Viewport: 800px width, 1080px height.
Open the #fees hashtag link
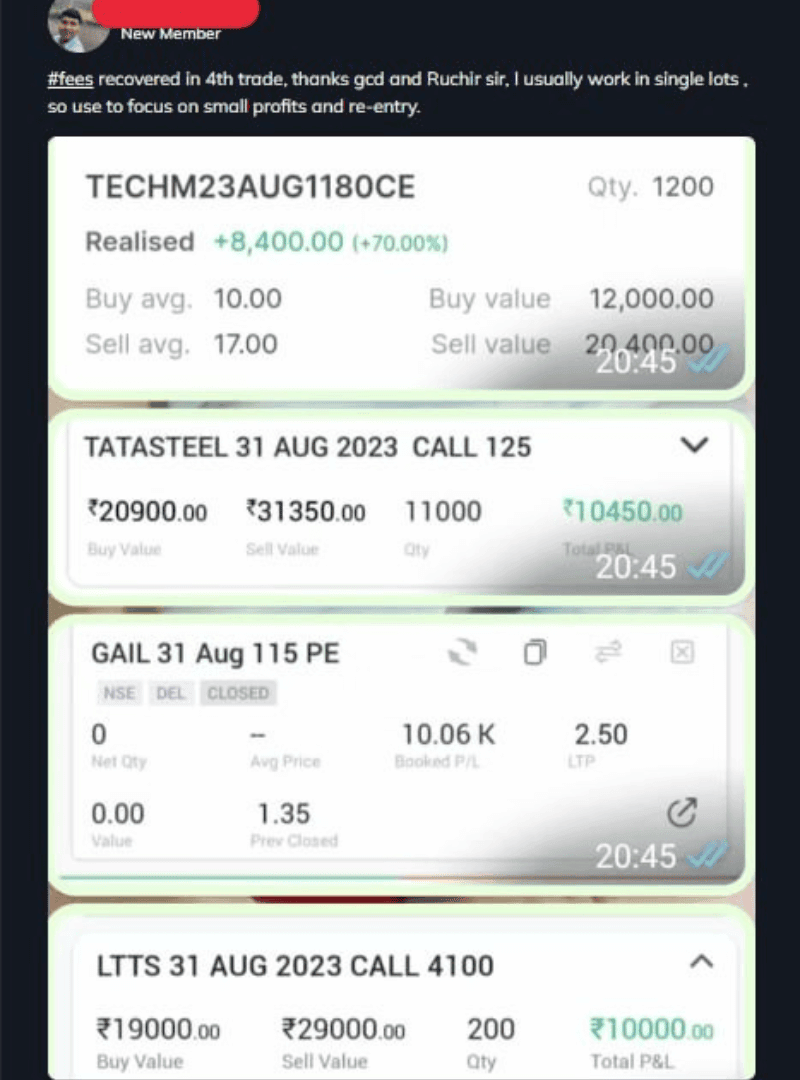(70, 81)
